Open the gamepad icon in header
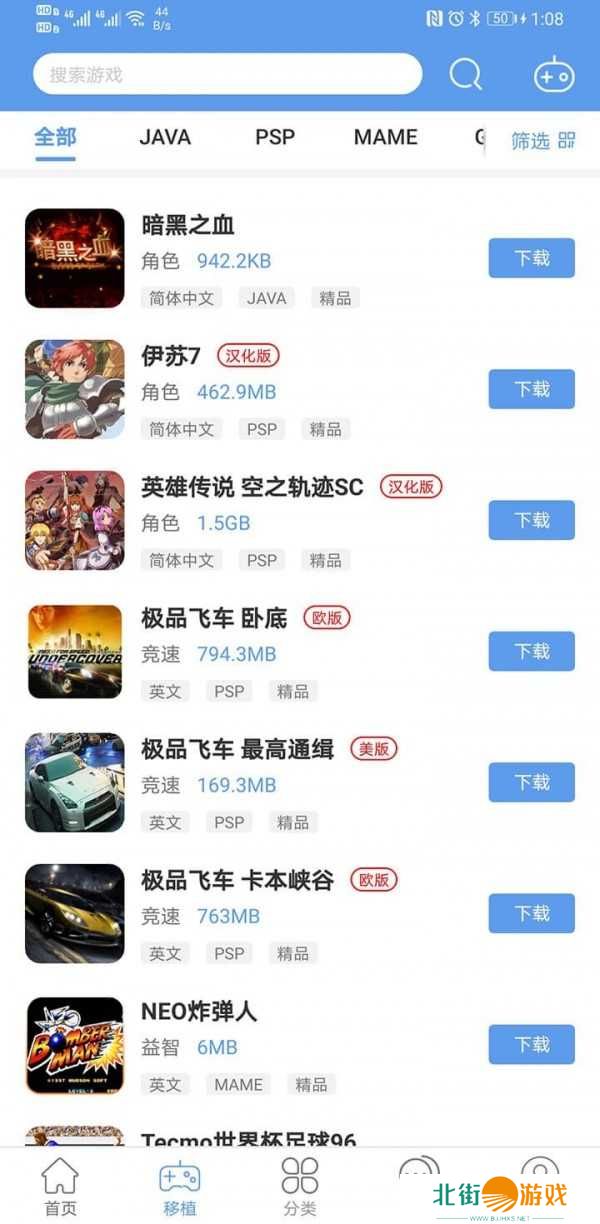The height and width of the screenshot is (1224, 600). pos(554,74)
